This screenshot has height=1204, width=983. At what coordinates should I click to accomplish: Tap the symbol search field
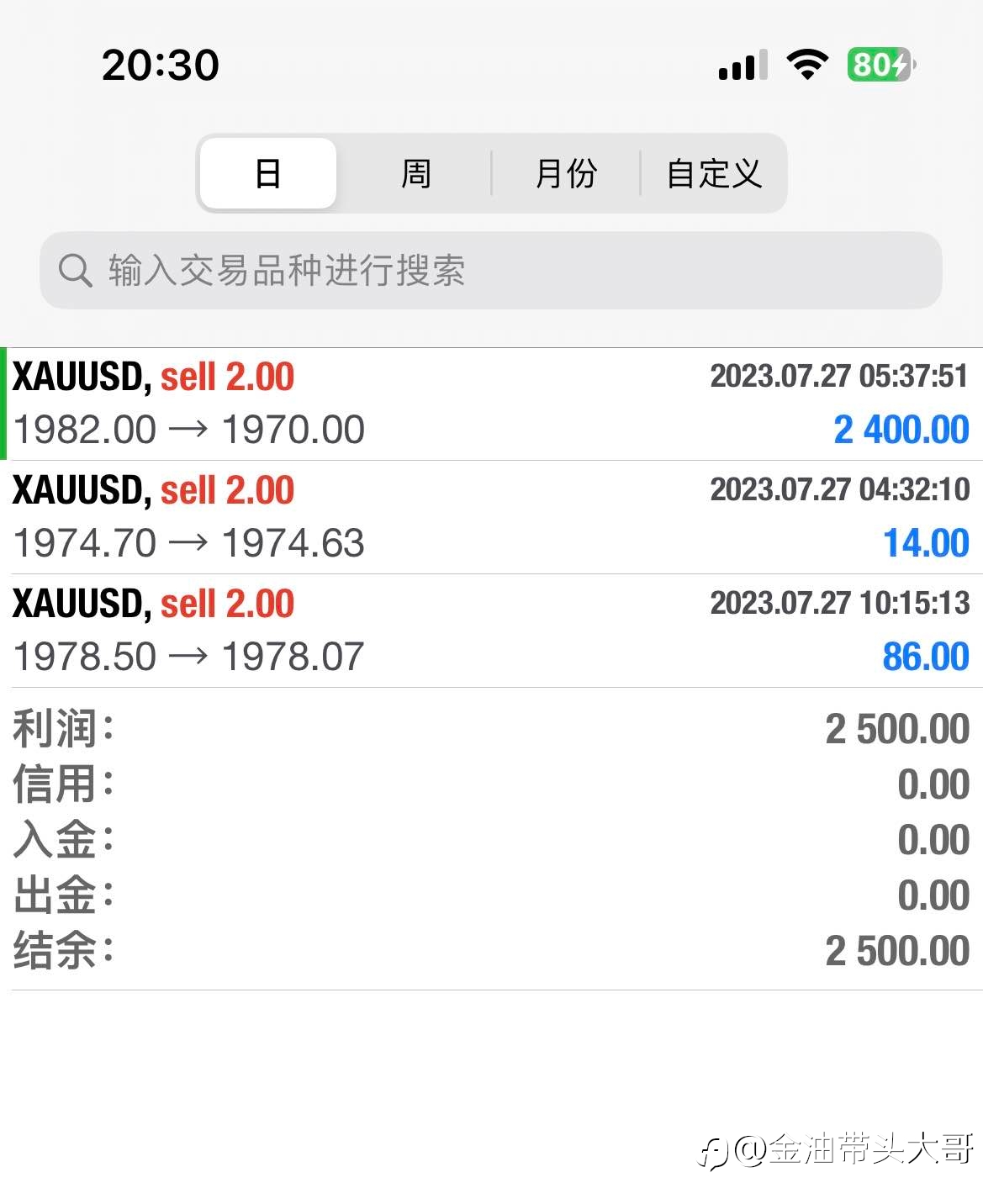(491, 270)
